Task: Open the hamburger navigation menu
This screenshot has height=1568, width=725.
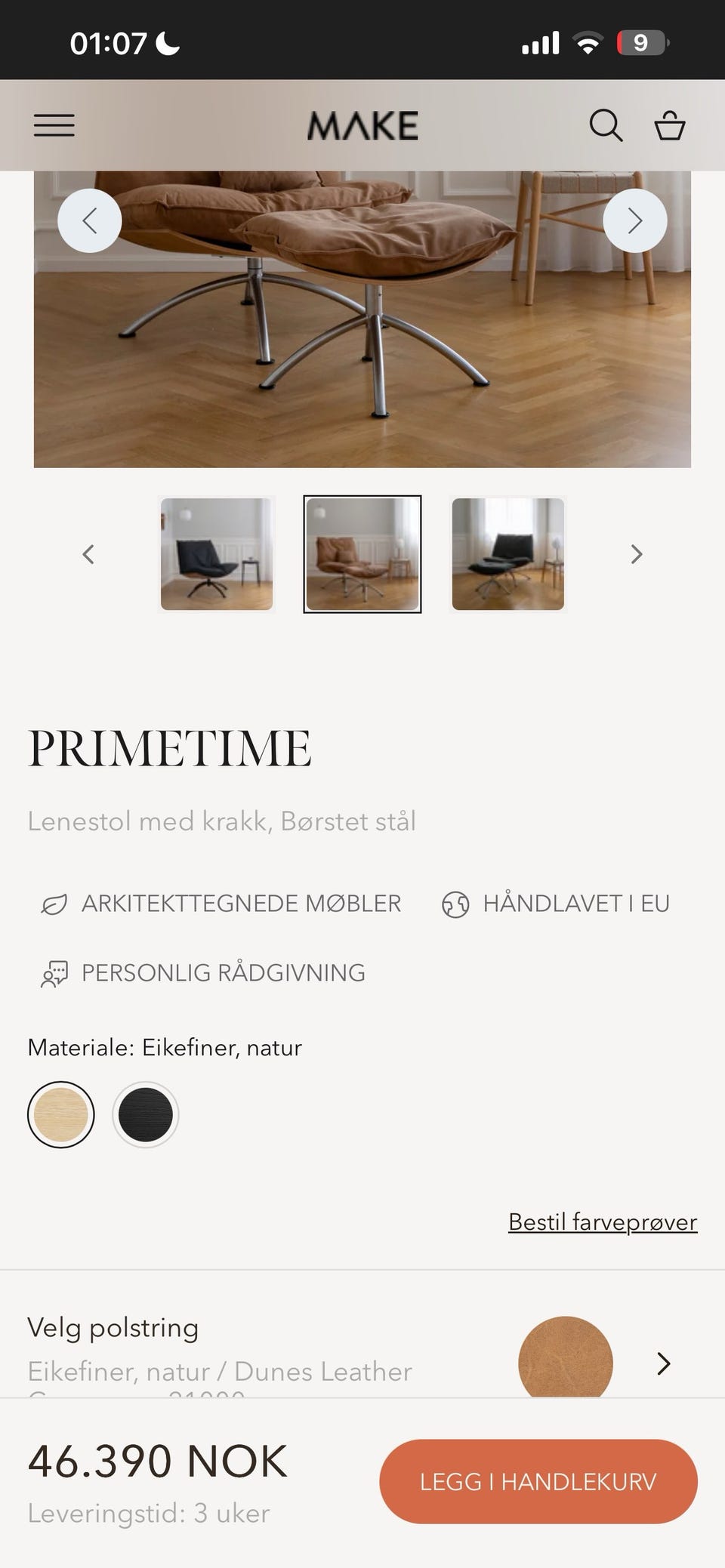Action: click(x=54, y=125)
